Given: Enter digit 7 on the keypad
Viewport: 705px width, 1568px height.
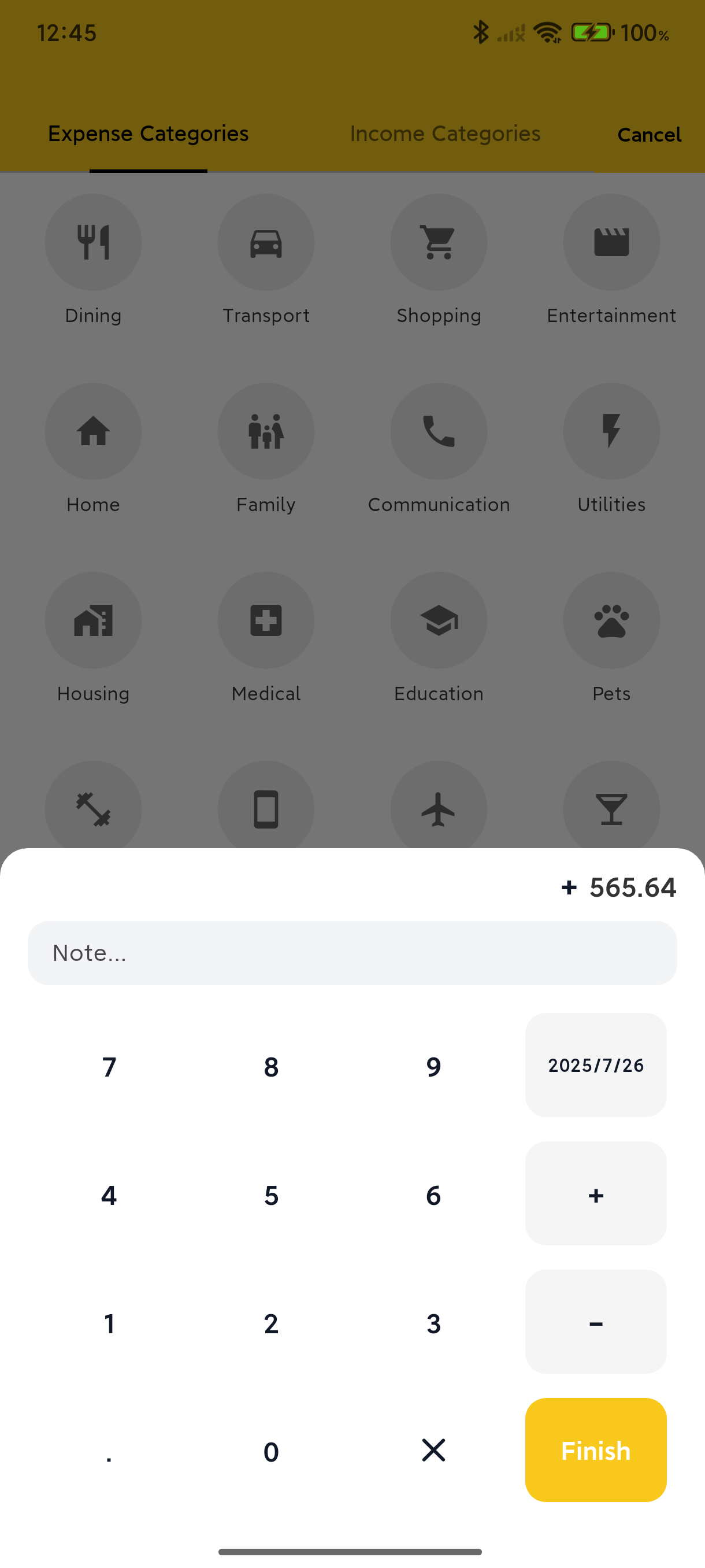Looking at the screenshot, I should [x=109, y=1066].
